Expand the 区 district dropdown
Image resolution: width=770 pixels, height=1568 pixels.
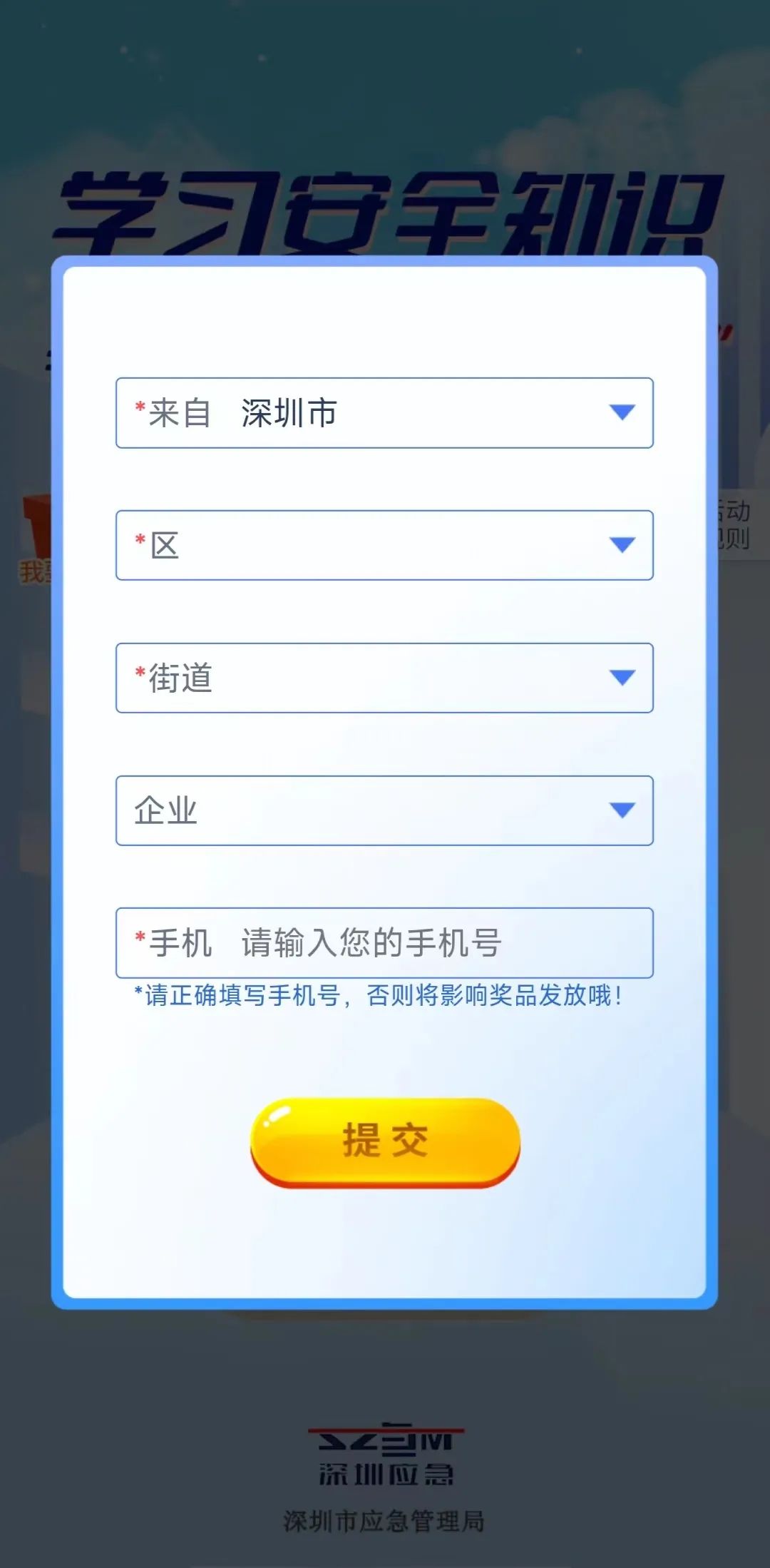click(384, 545)
